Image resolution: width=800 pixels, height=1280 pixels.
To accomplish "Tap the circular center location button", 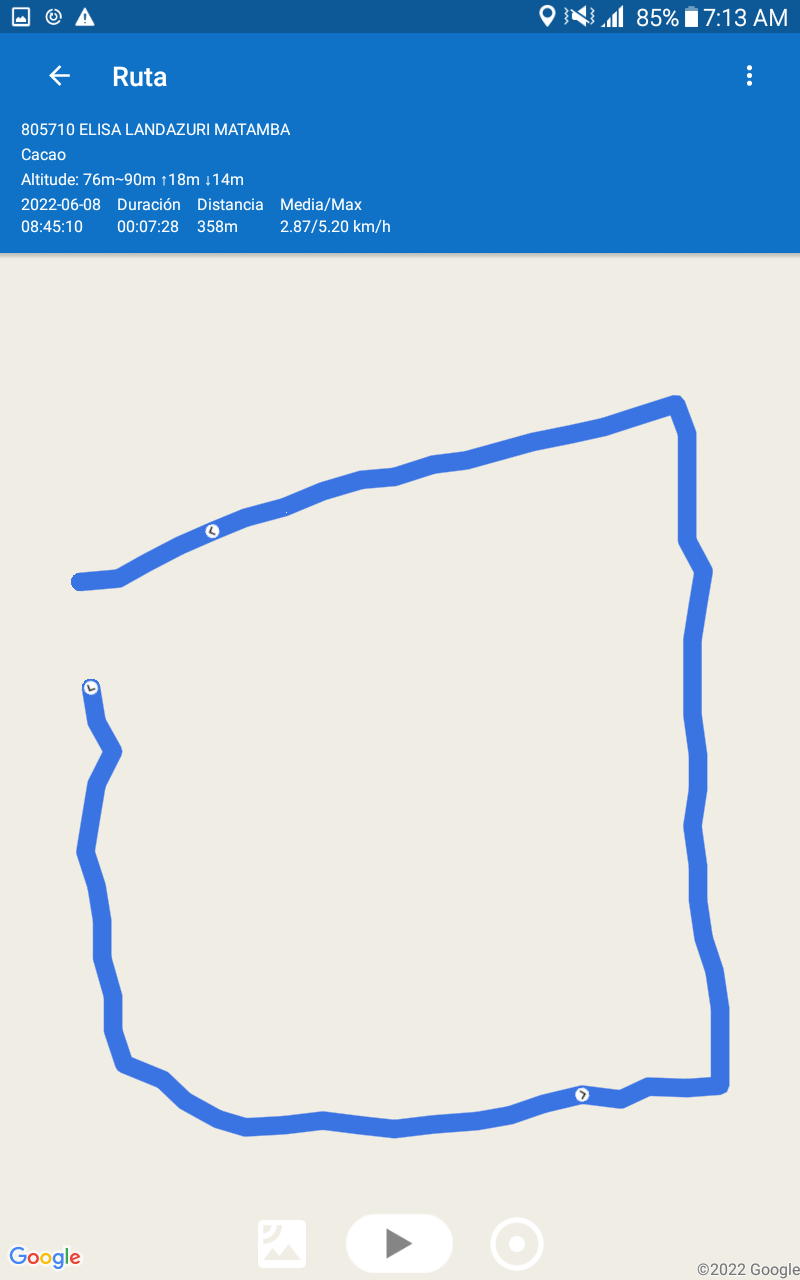I will point(517,1244).
